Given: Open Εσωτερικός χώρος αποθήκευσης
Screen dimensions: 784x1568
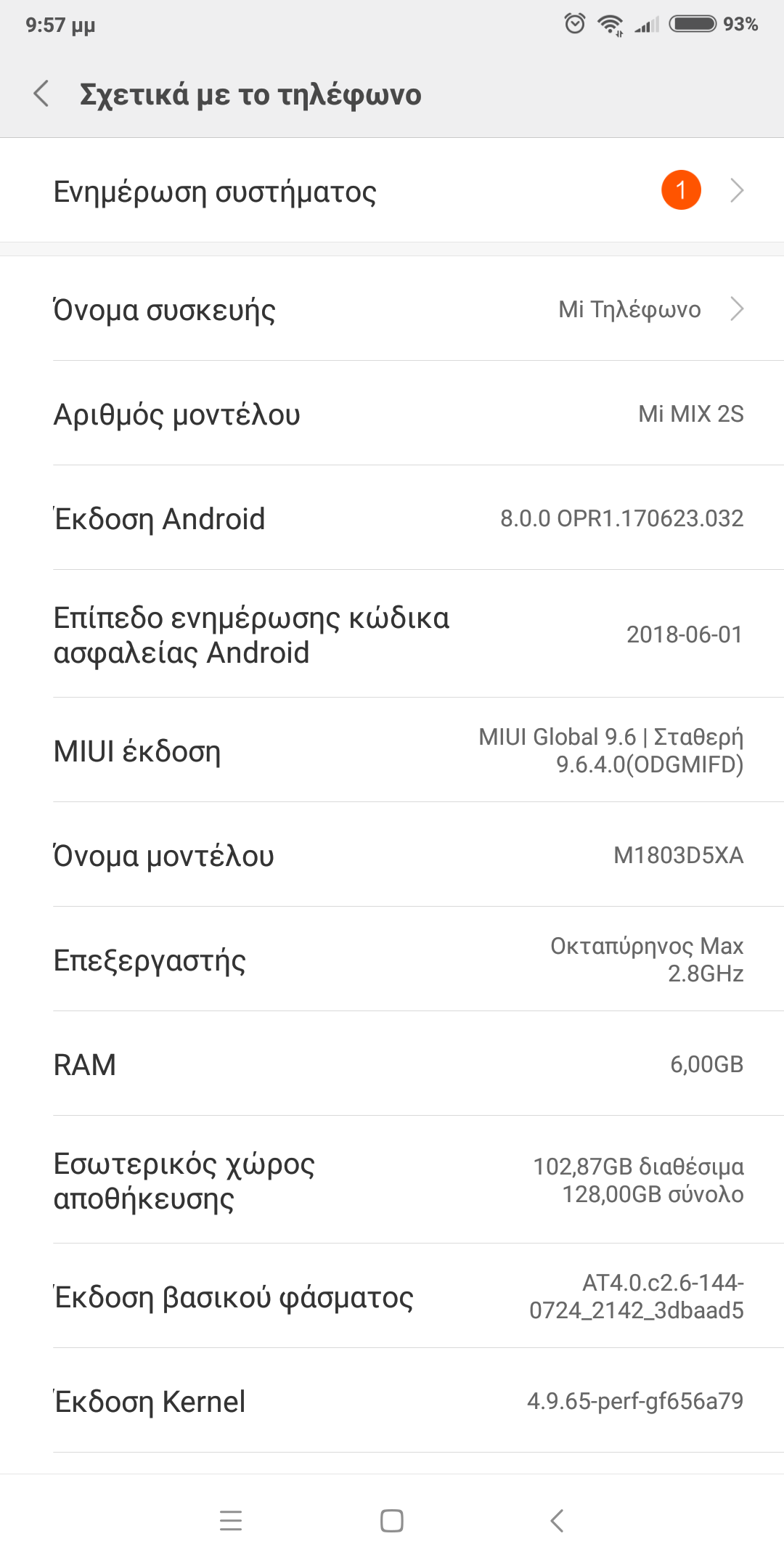Looking at the screenshot, I should click(392, 1180).
